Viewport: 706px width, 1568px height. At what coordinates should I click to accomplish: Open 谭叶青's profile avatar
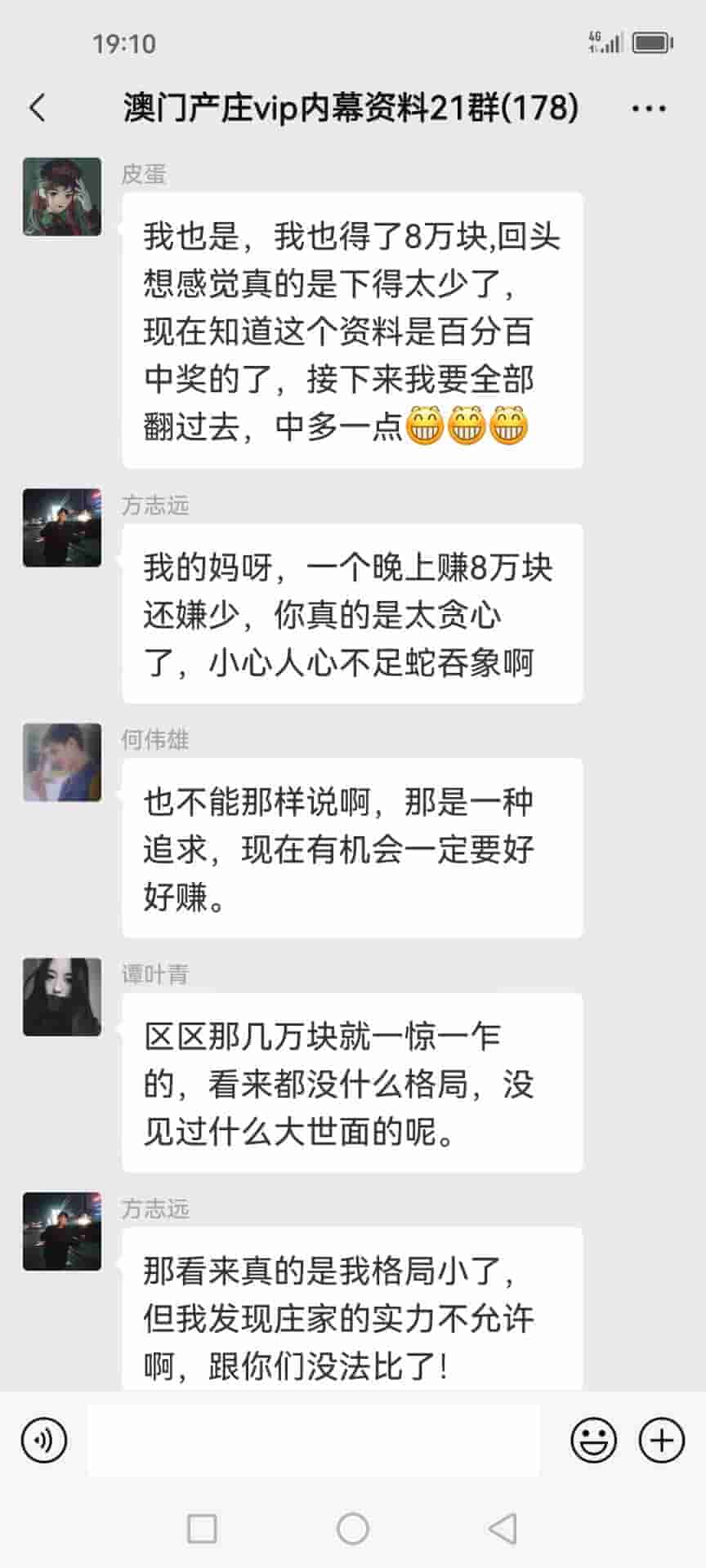62,996
